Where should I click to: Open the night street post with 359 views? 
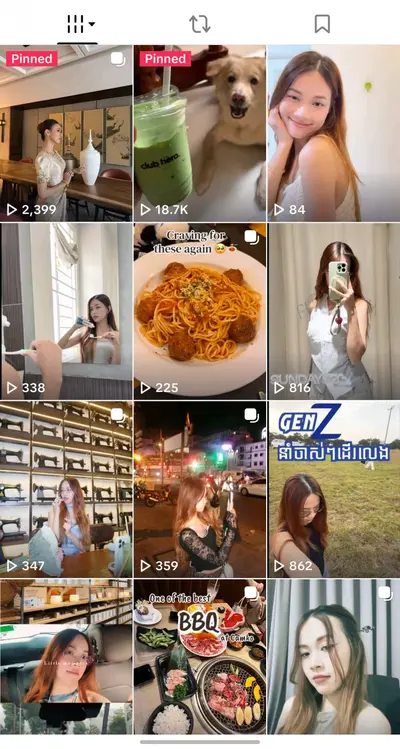click(200, 489)
